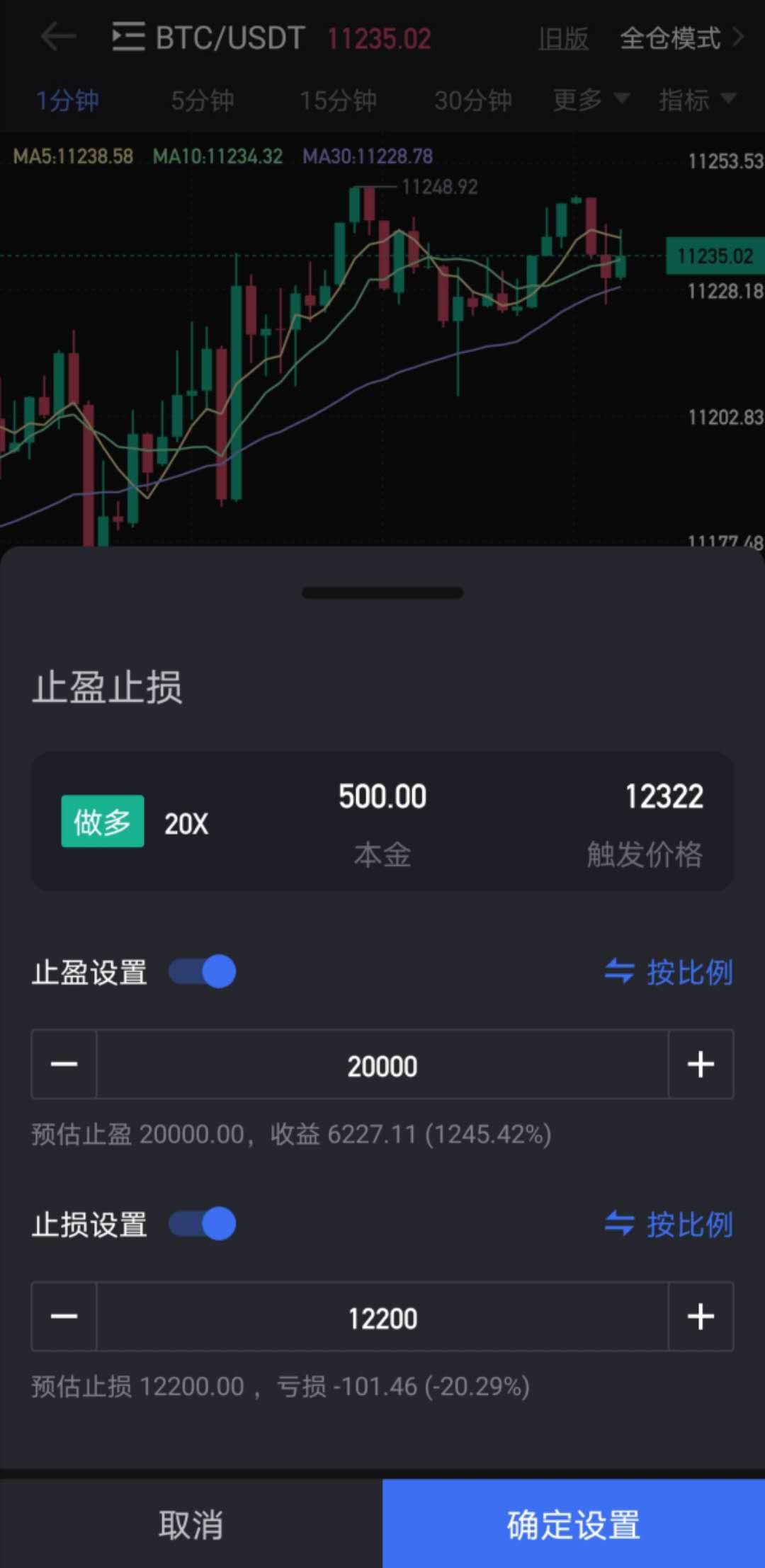
Task: Switch stop-loss to 按比例 mode
Action: (x=669, y=1224)
